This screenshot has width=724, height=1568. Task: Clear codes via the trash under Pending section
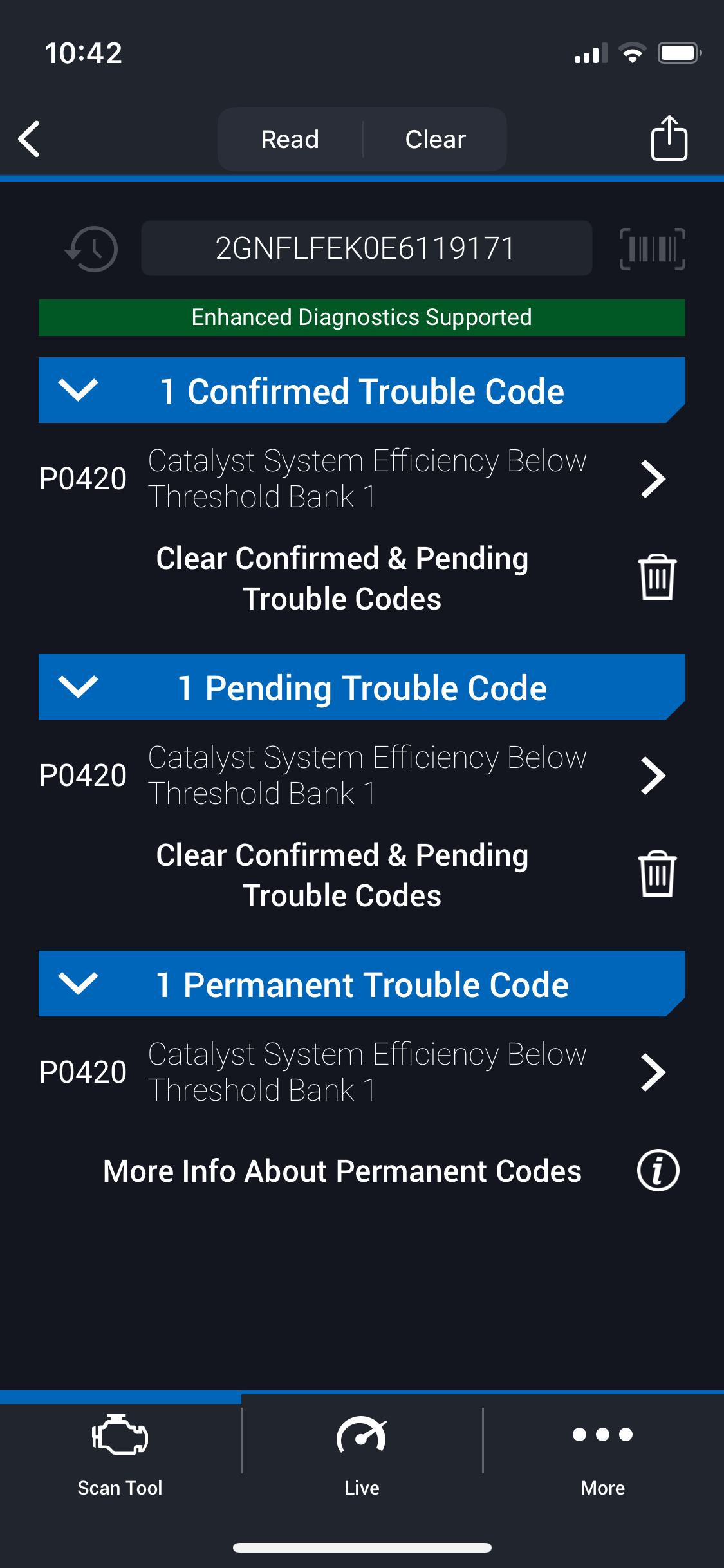point(657,874)
